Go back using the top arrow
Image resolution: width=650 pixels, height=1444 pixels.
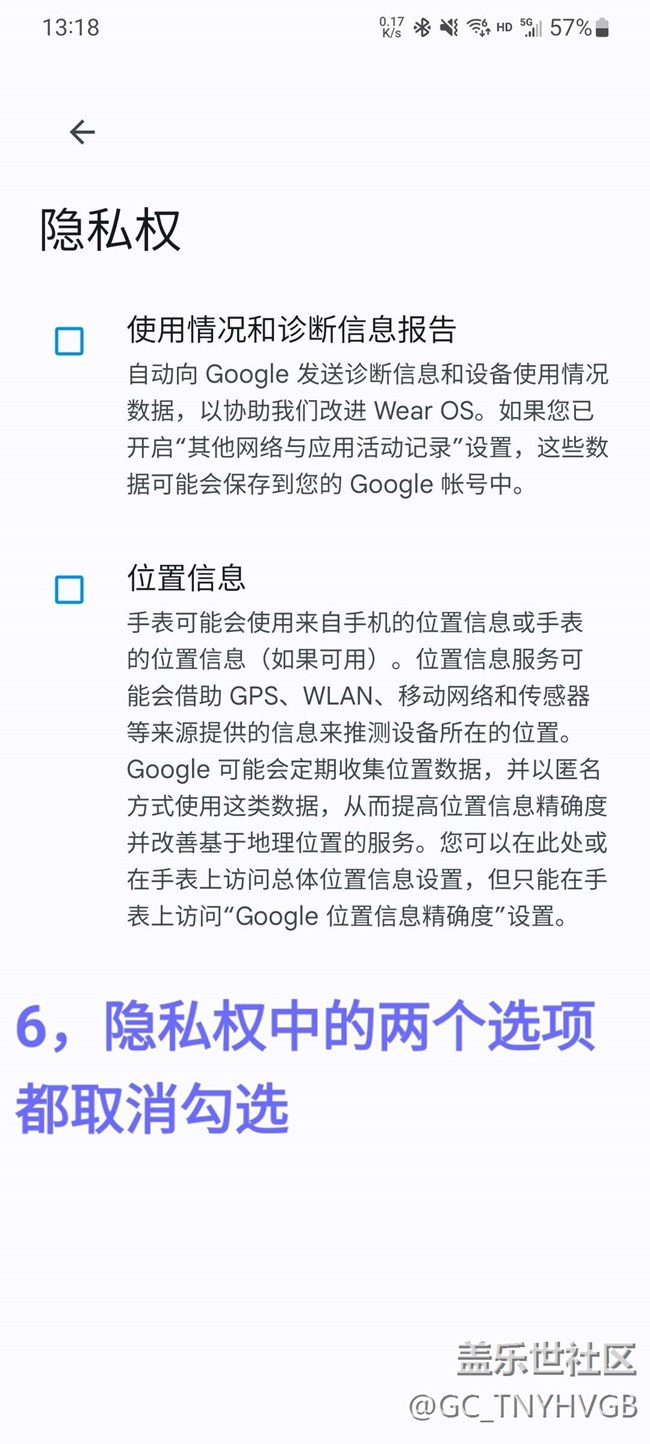pos(82,132)
